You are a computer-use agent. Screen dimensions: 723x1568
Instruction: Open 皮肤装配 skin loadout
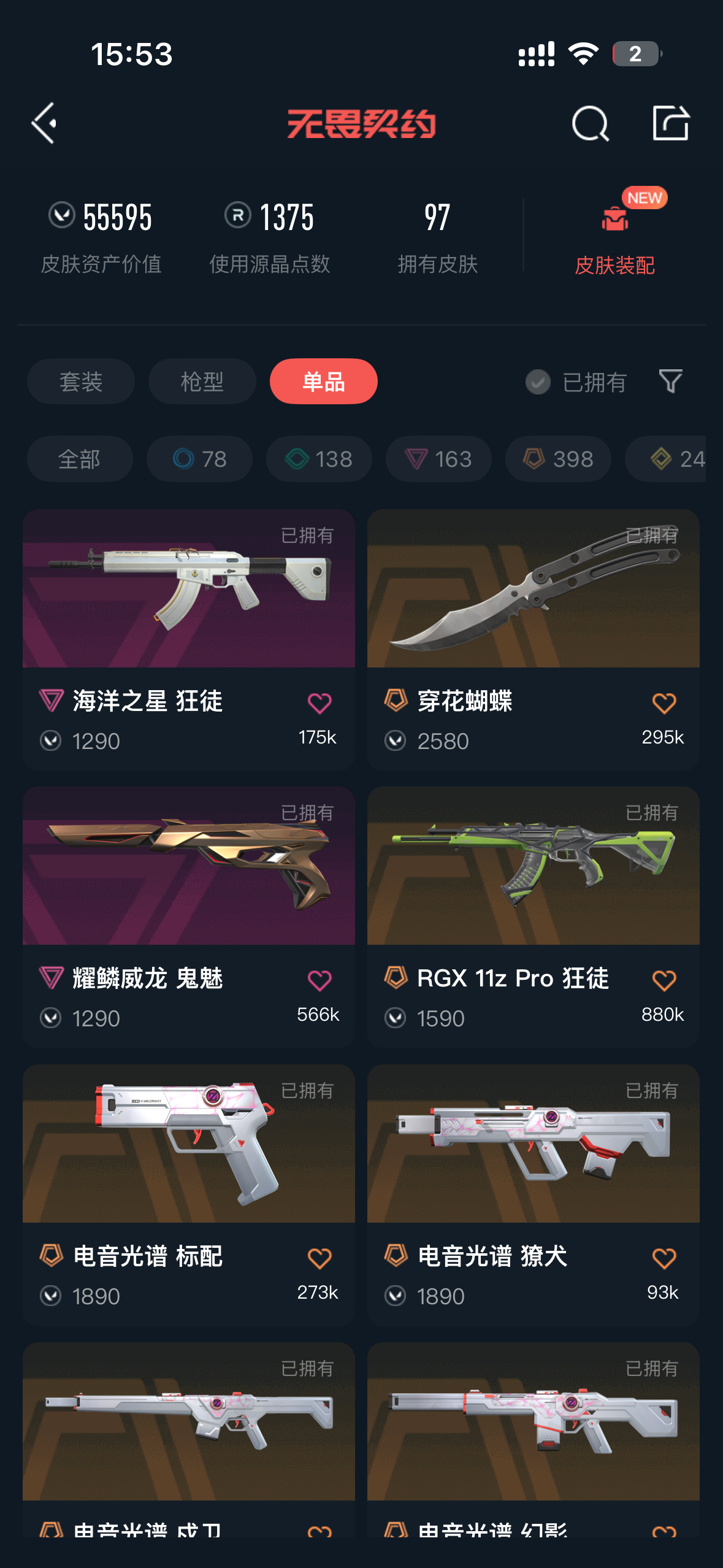614,239
